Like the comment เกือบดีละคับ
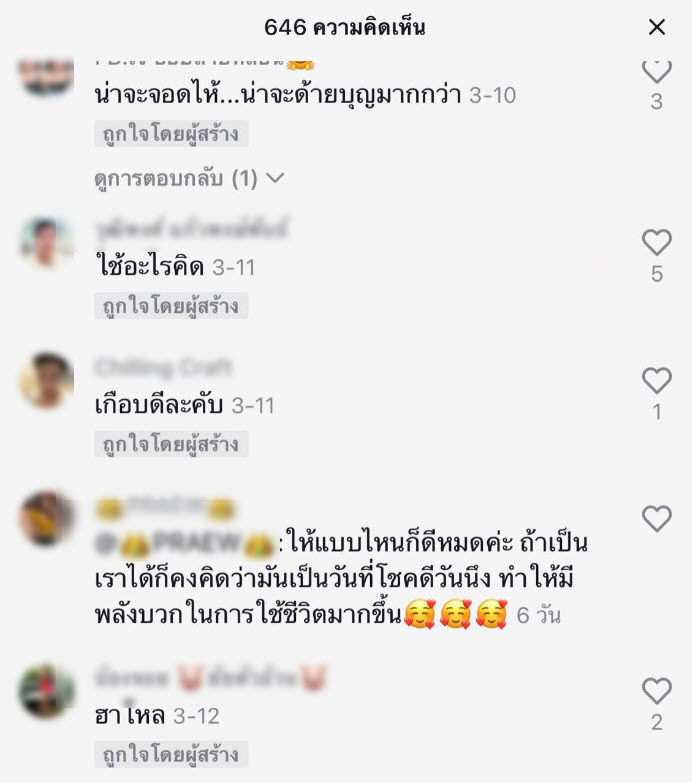The width and height of the screenshot is (692, 783). [656, 380]
